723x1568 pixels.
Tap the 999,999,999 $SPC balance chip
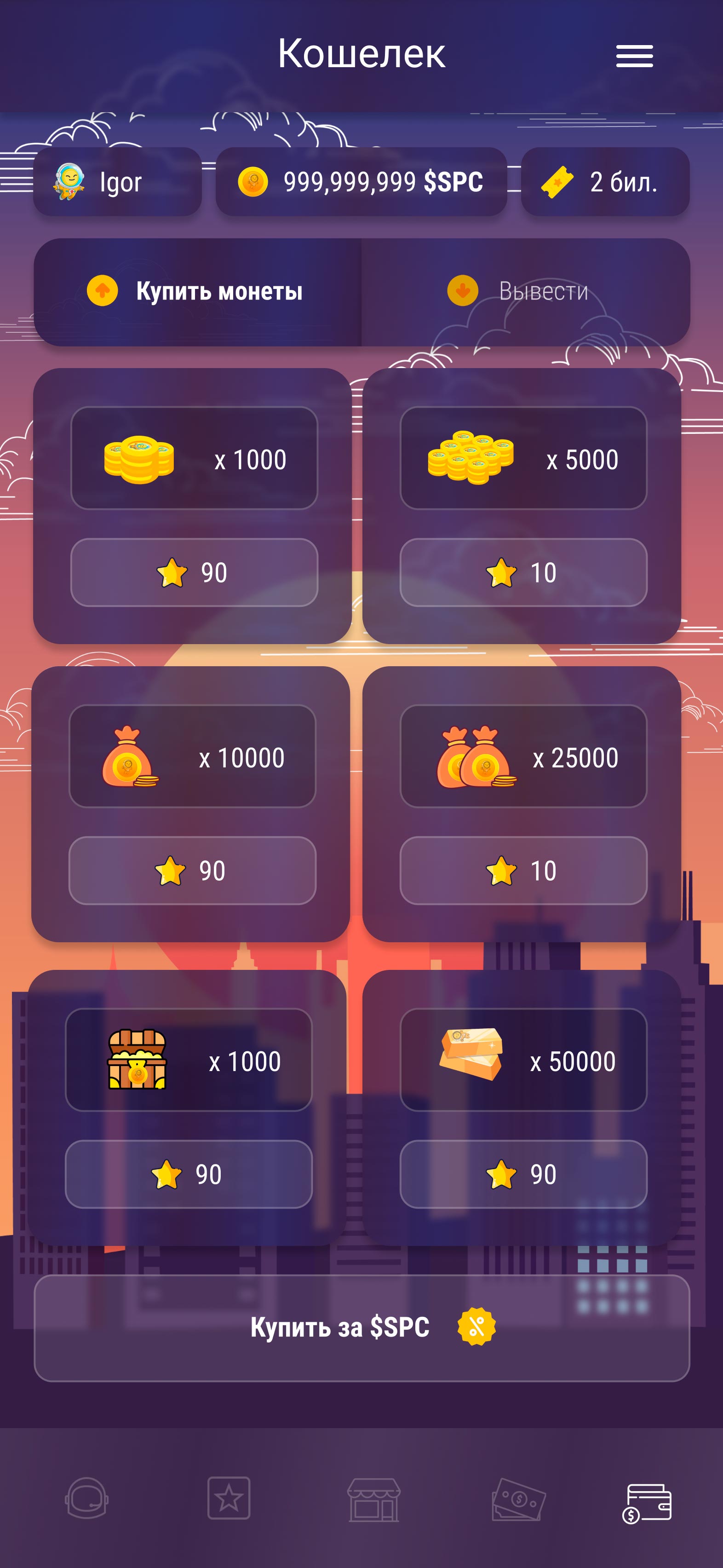[361, 181]
